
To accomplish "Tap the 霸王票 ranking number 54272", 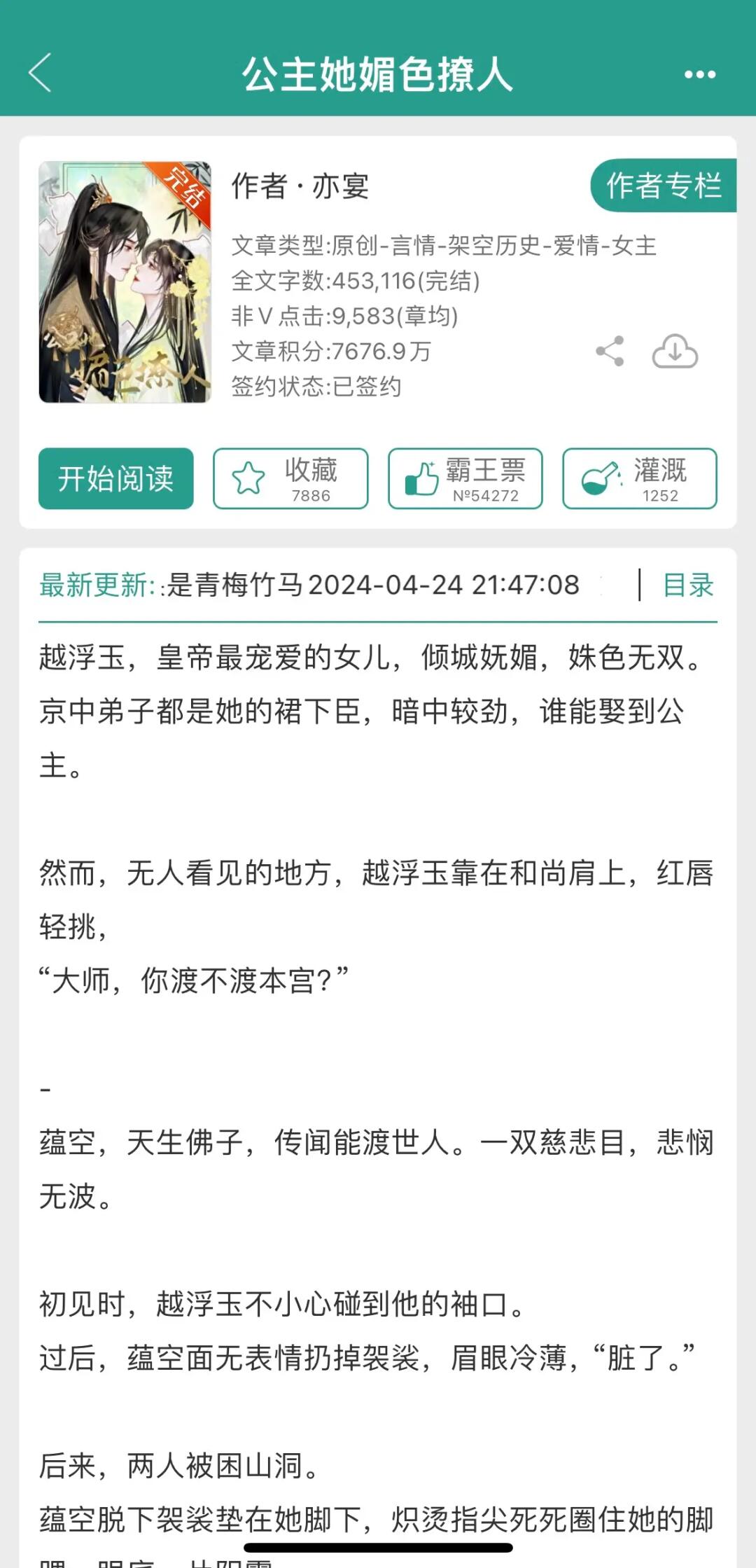I will (486, 497).
